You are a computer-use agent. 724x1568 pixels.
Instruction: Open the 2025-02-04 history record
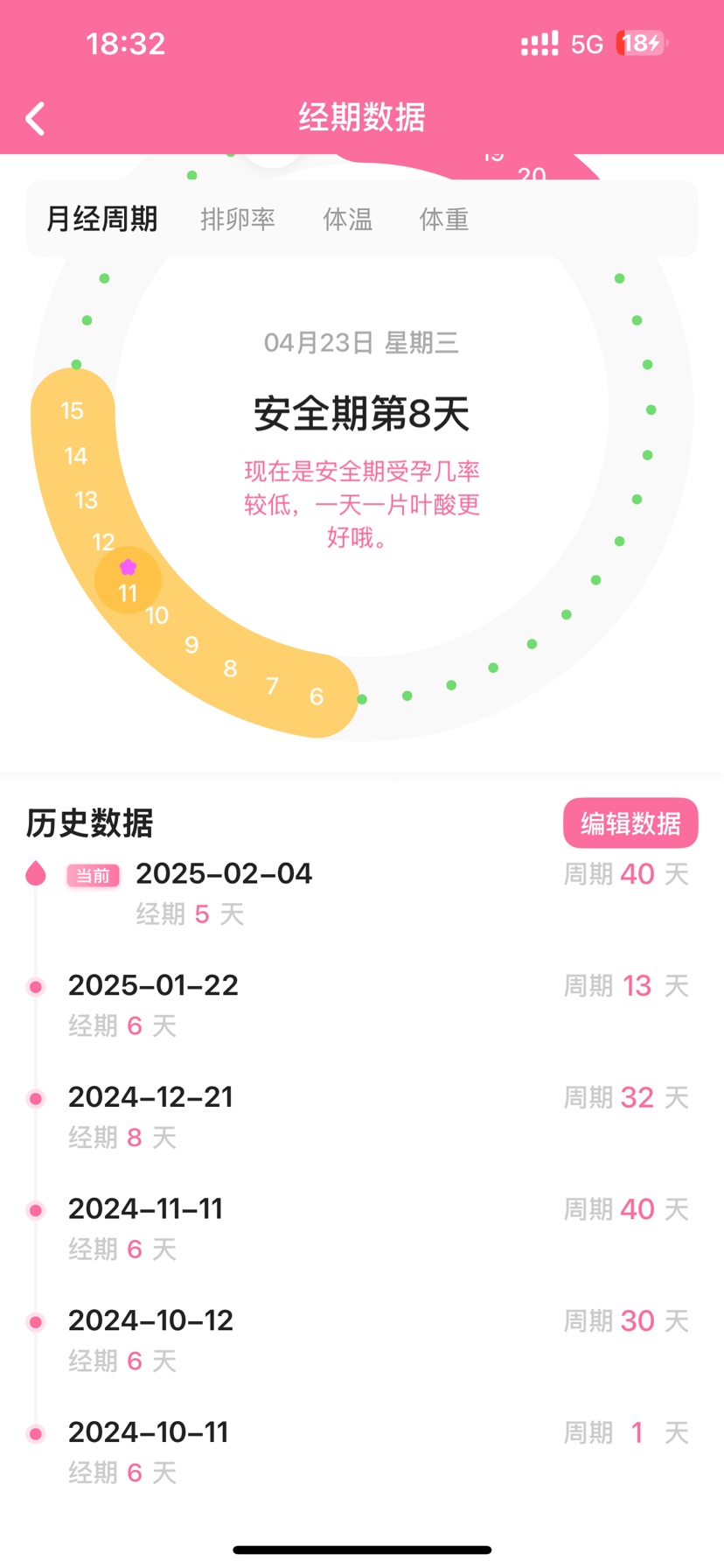tap(362, 892)
